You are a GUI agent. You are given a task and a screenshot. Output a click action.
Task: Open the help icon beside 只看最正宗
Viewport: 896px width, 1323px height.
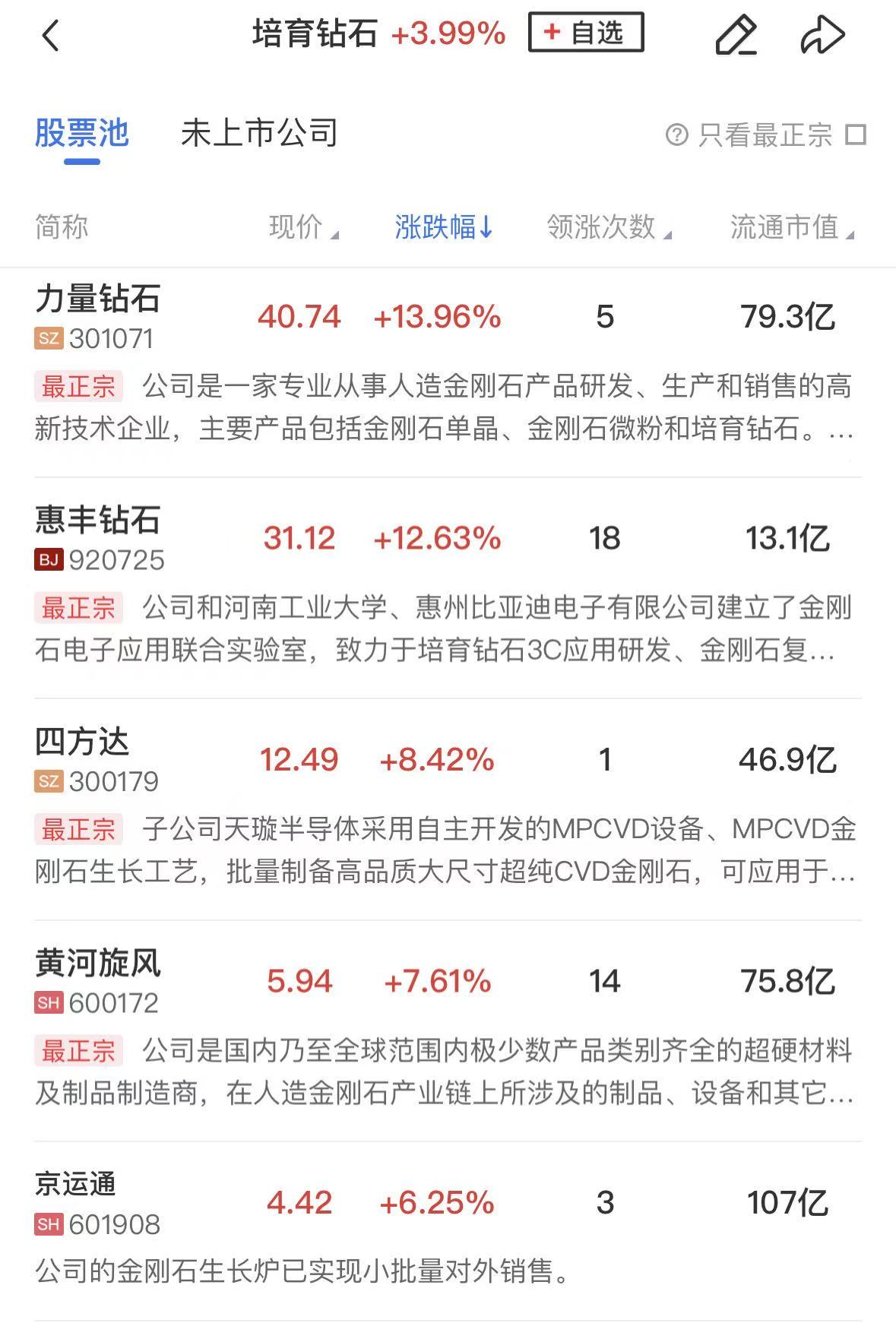tap(676, 135)
